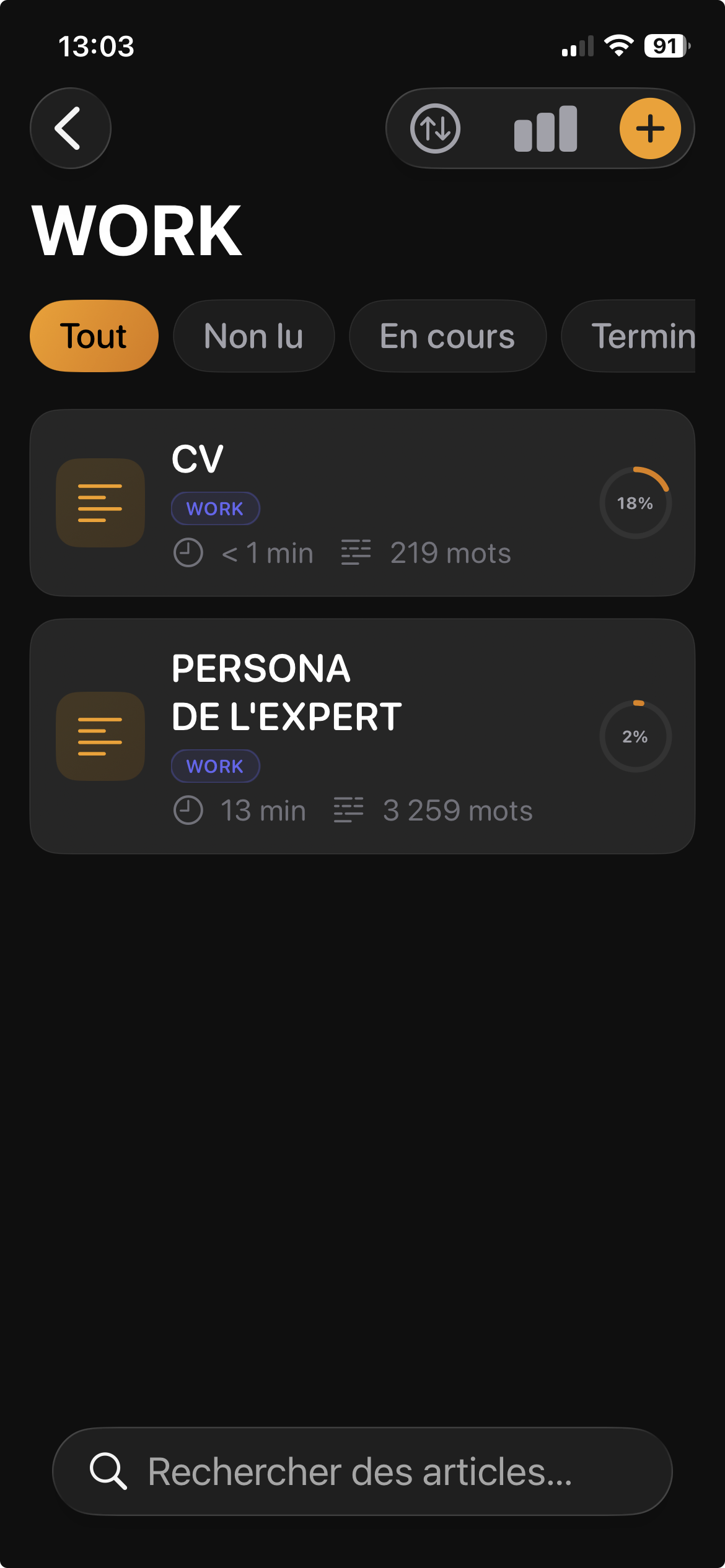725x1568 pixels.
Task: Open the PERSONA DE L'EXPERT article
Action: [362, 736]
